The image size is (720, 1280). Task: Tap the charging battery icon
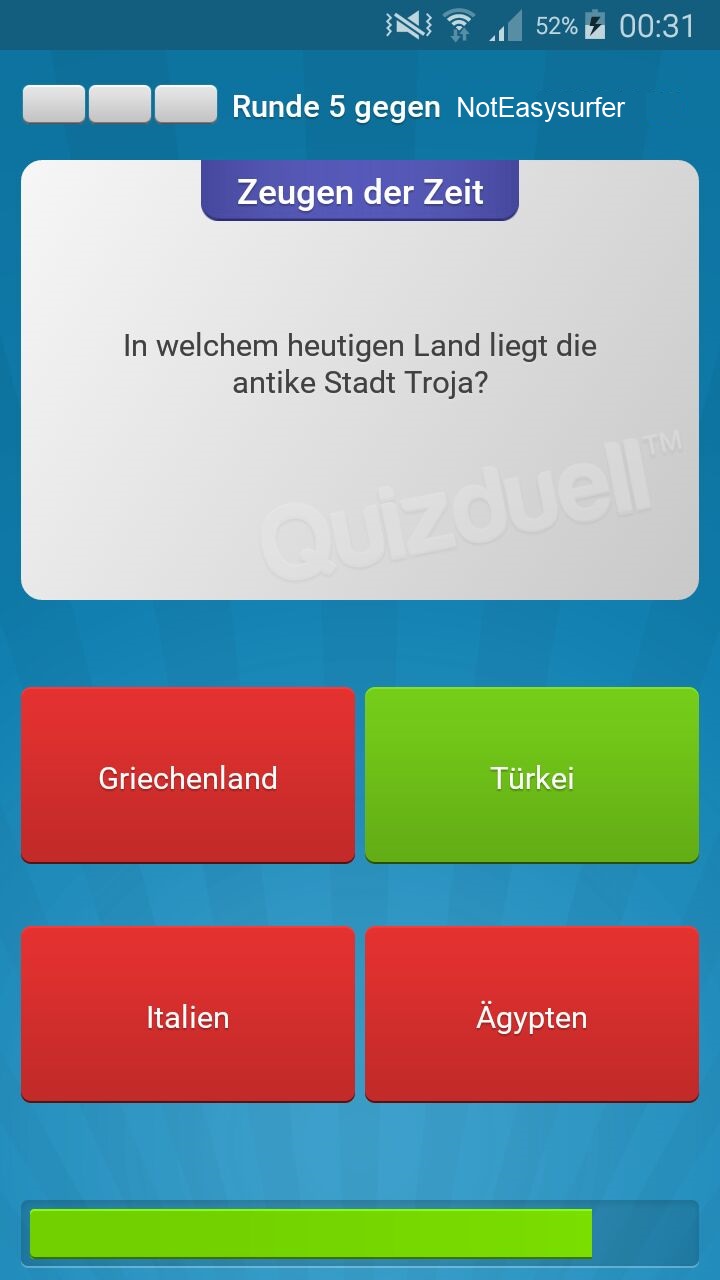[595, 24]
